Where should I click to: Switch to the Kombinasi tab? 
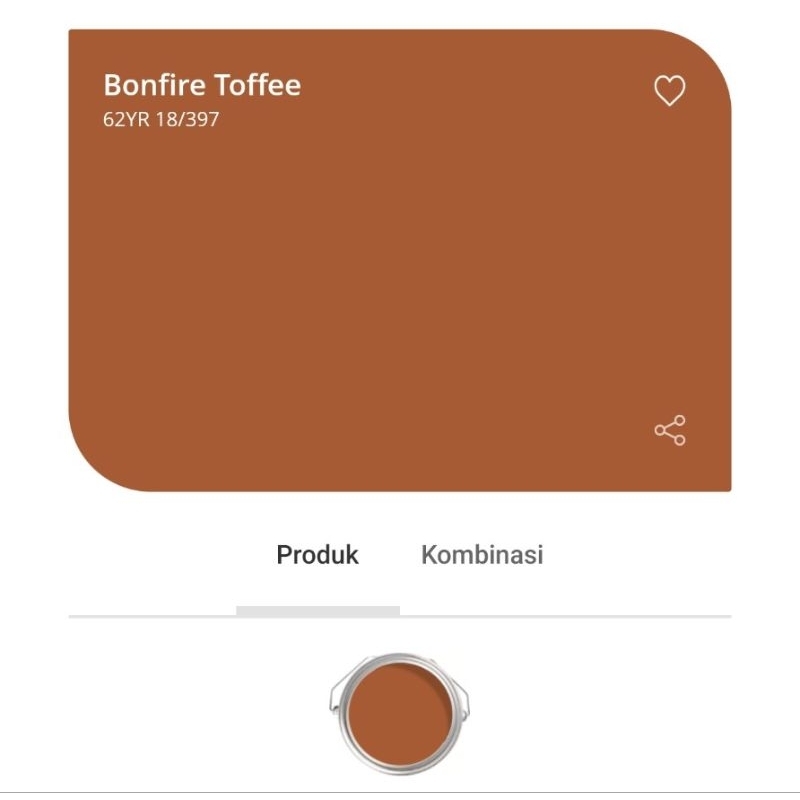(482, 554)
